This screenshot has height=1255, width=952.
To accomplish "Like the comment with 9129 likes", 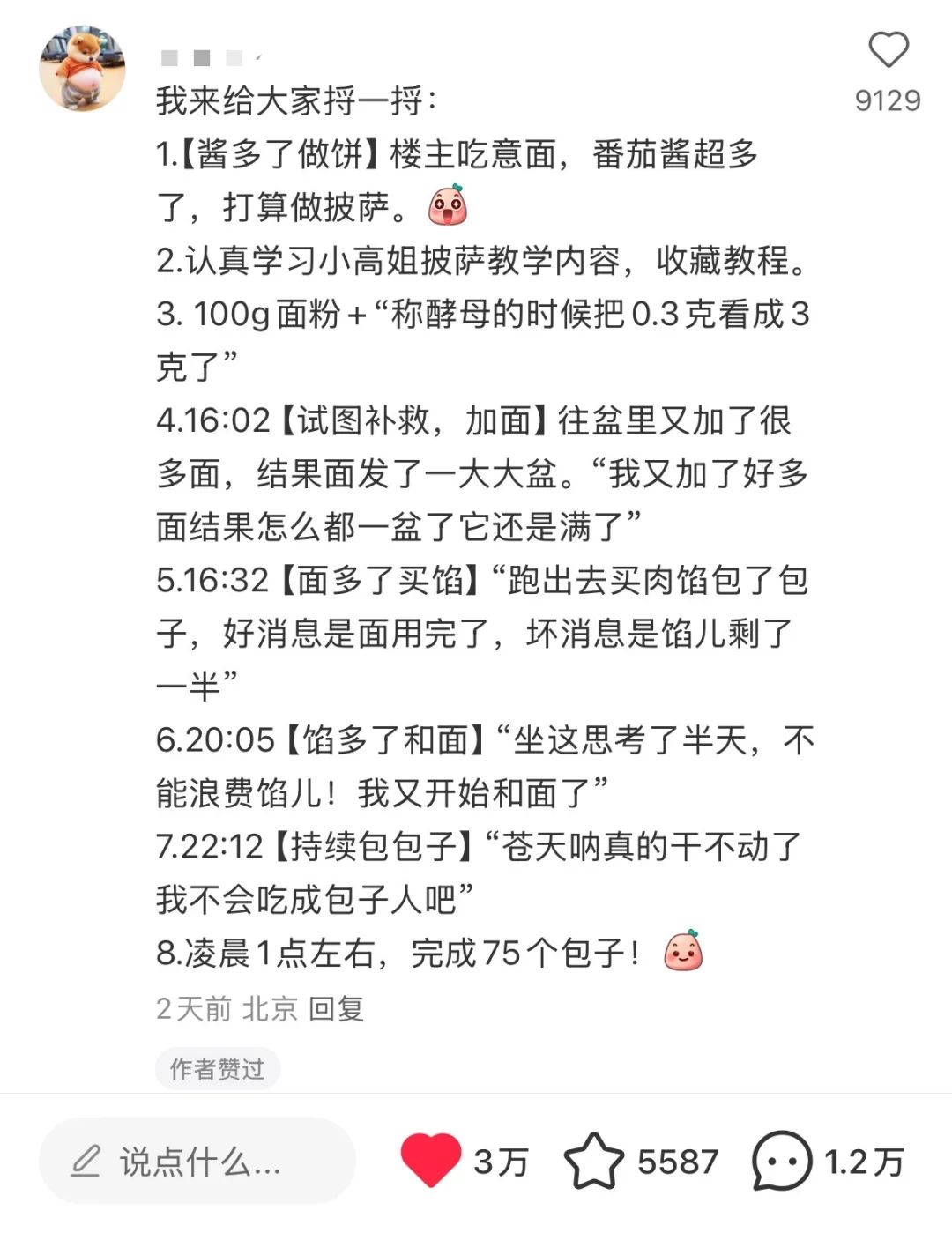I will click(888, 50).
